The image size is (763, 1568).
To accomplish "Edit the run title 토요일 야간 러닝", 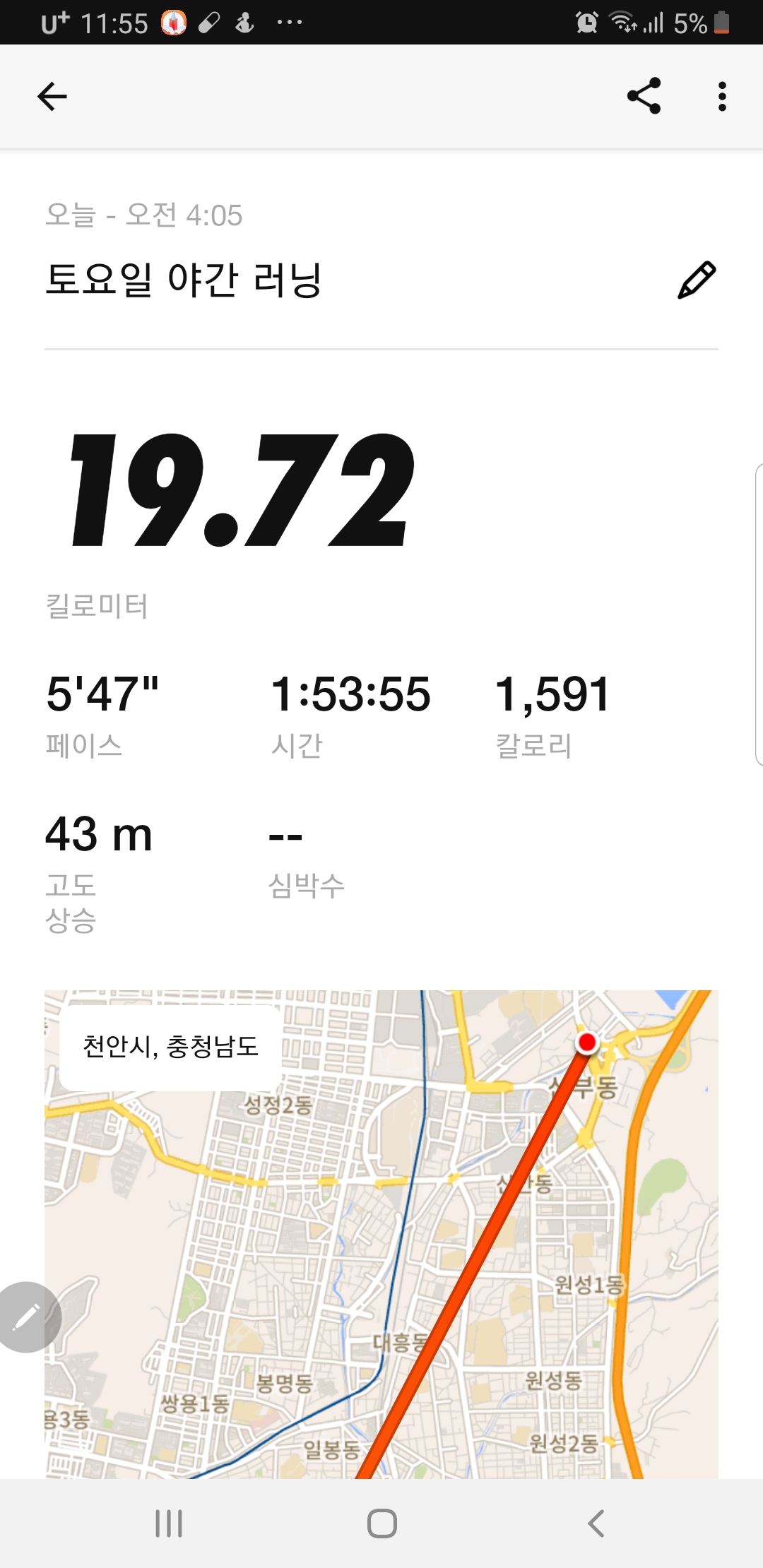I will [697, 280].
